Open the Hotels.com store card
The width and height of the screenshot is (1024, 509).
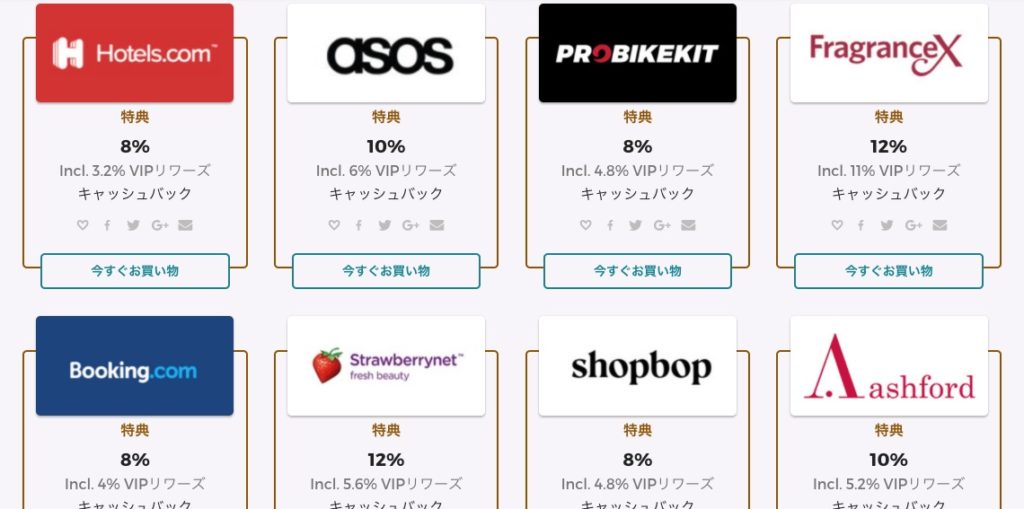tap(135, 53)
